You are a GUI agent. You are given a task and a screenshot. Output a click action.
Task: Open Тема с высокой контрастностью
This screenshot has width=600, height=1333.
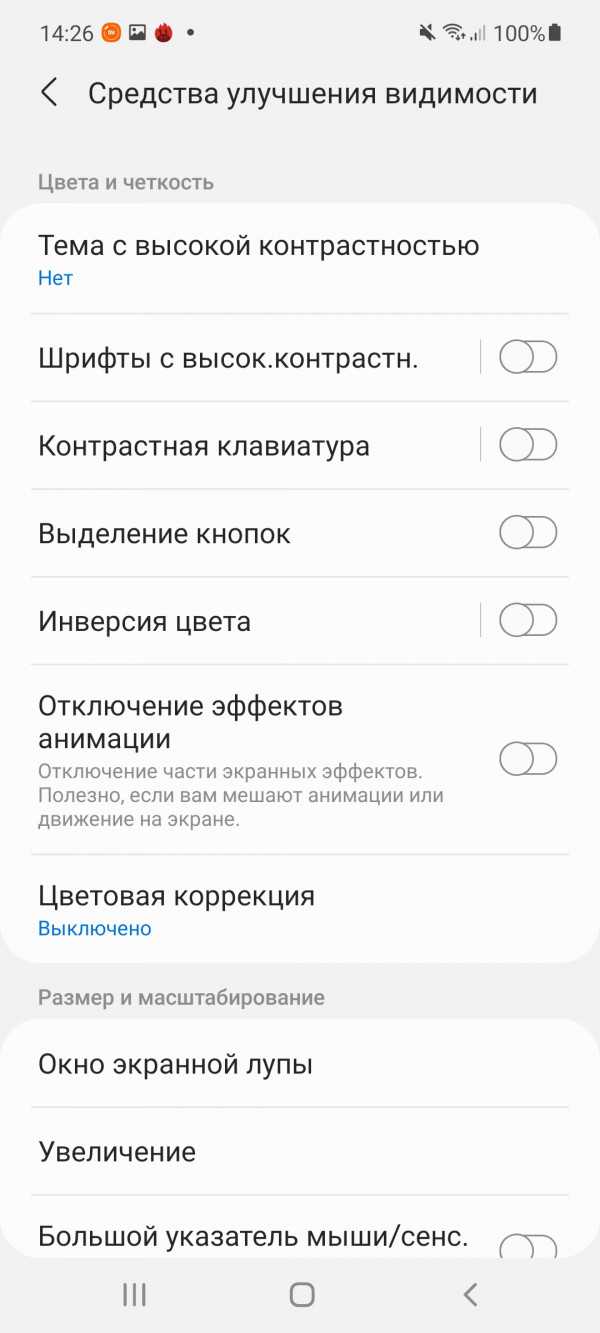point(300,259)
